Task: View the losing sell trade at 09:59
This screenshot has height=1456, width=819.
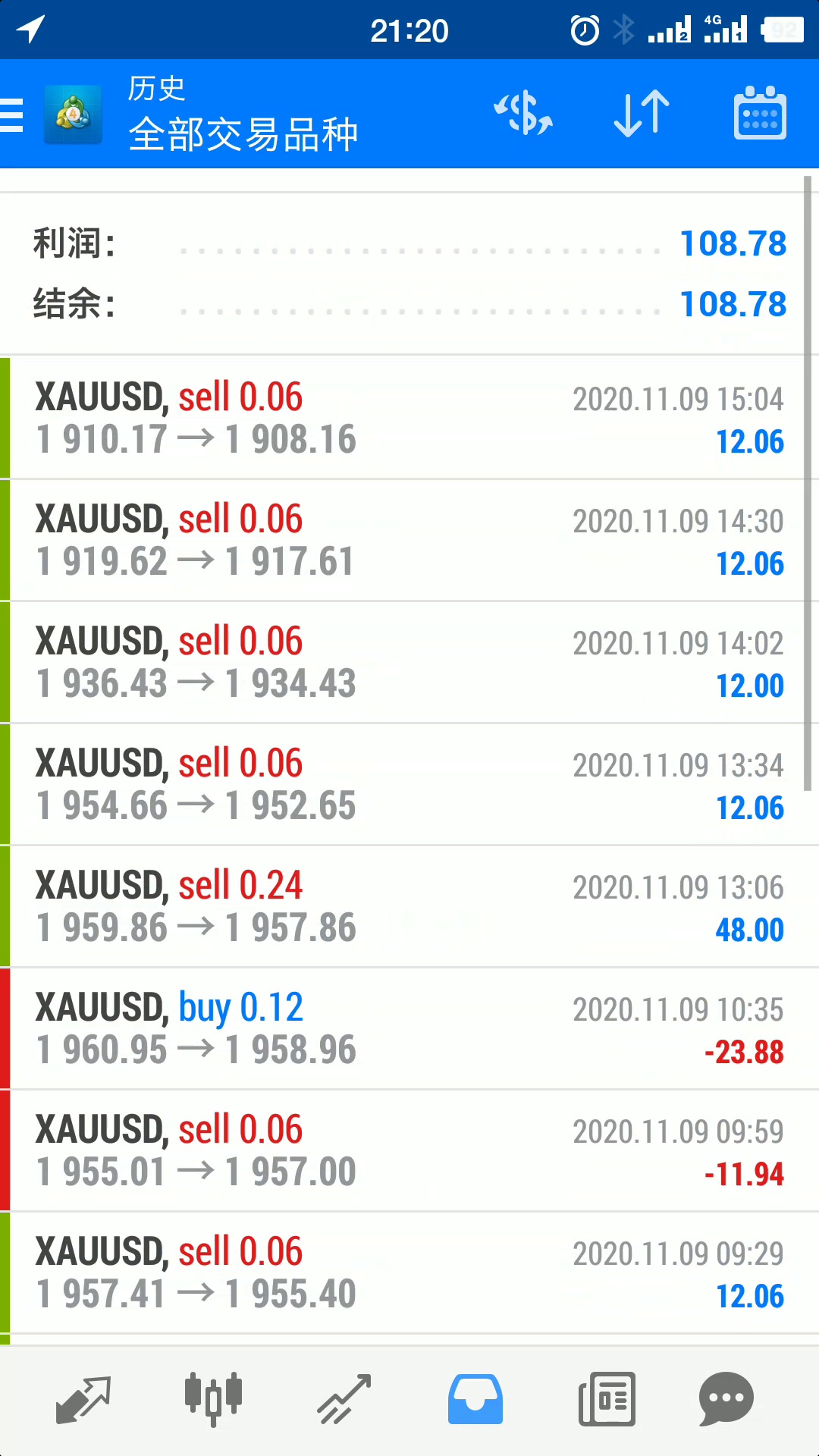Action: [409, 1150]
